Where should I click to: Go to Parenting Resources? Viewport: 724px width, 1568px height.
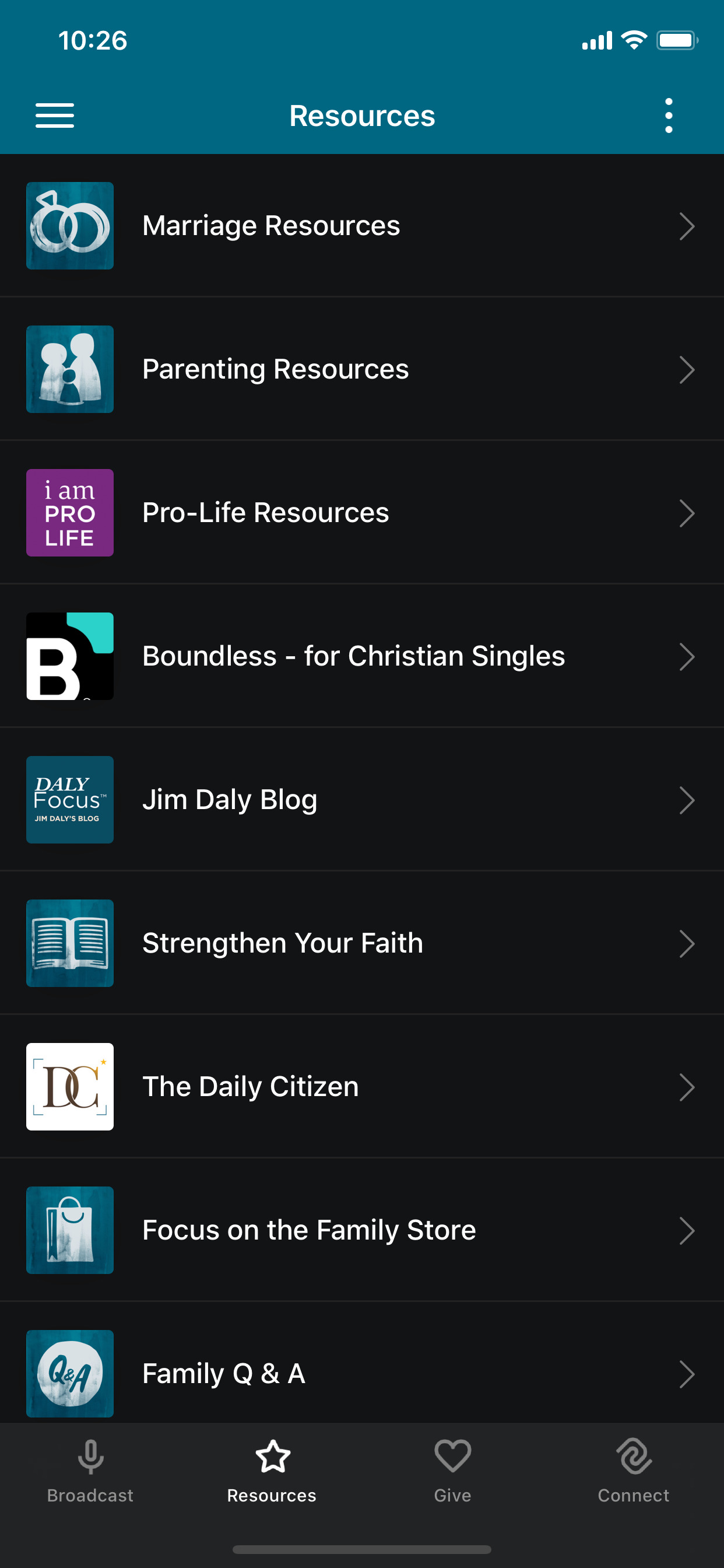pos(361,369)
